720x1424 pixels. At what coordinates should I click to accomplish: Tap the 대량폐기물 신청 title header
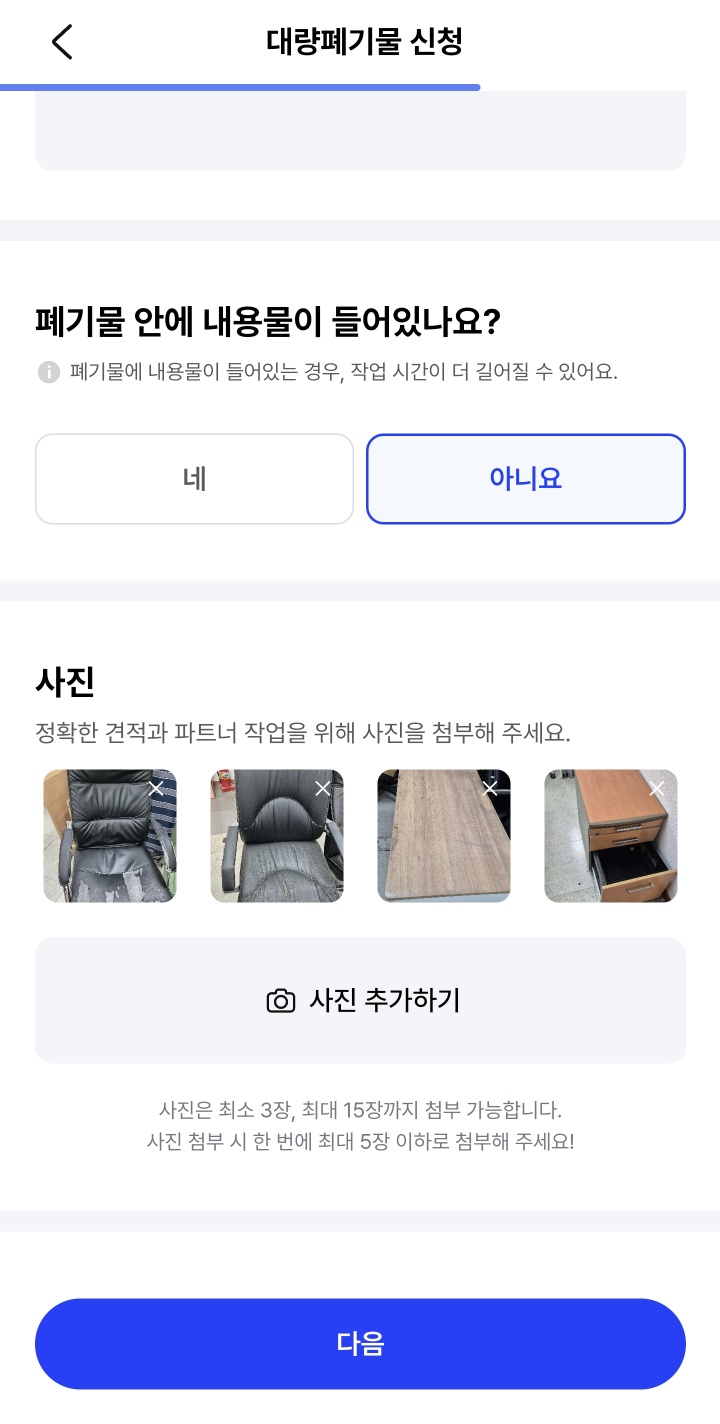[360, 42]
